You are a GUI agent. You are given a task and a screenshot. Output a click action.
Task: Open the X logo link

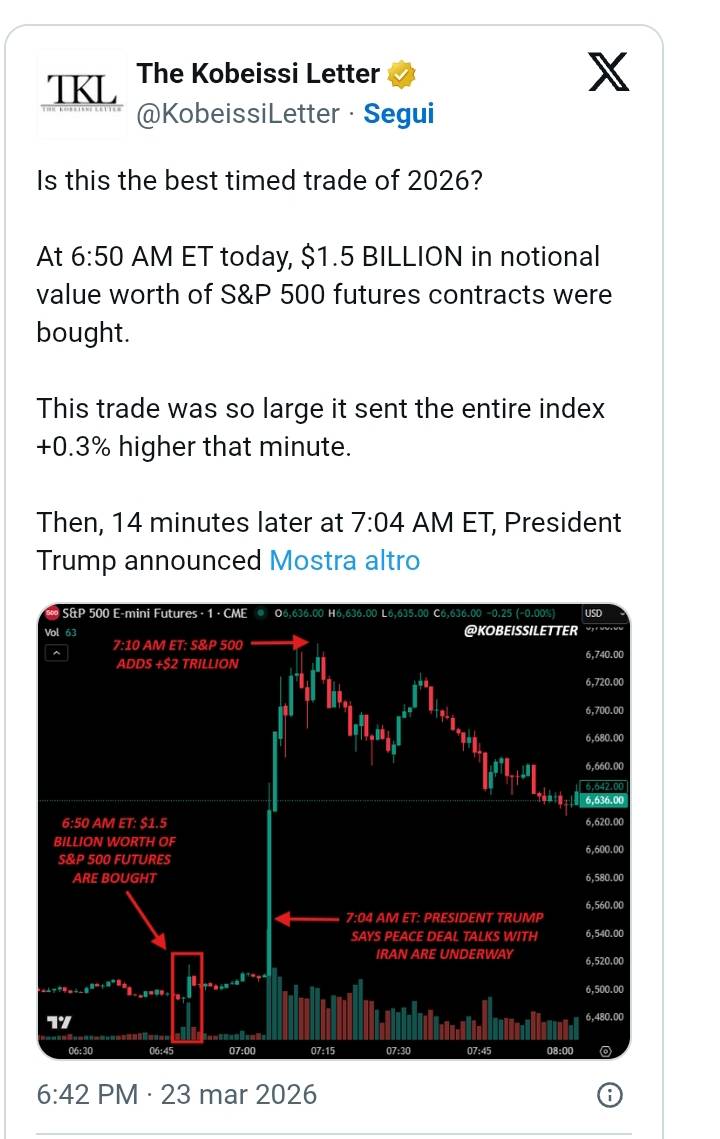[607, 74]
